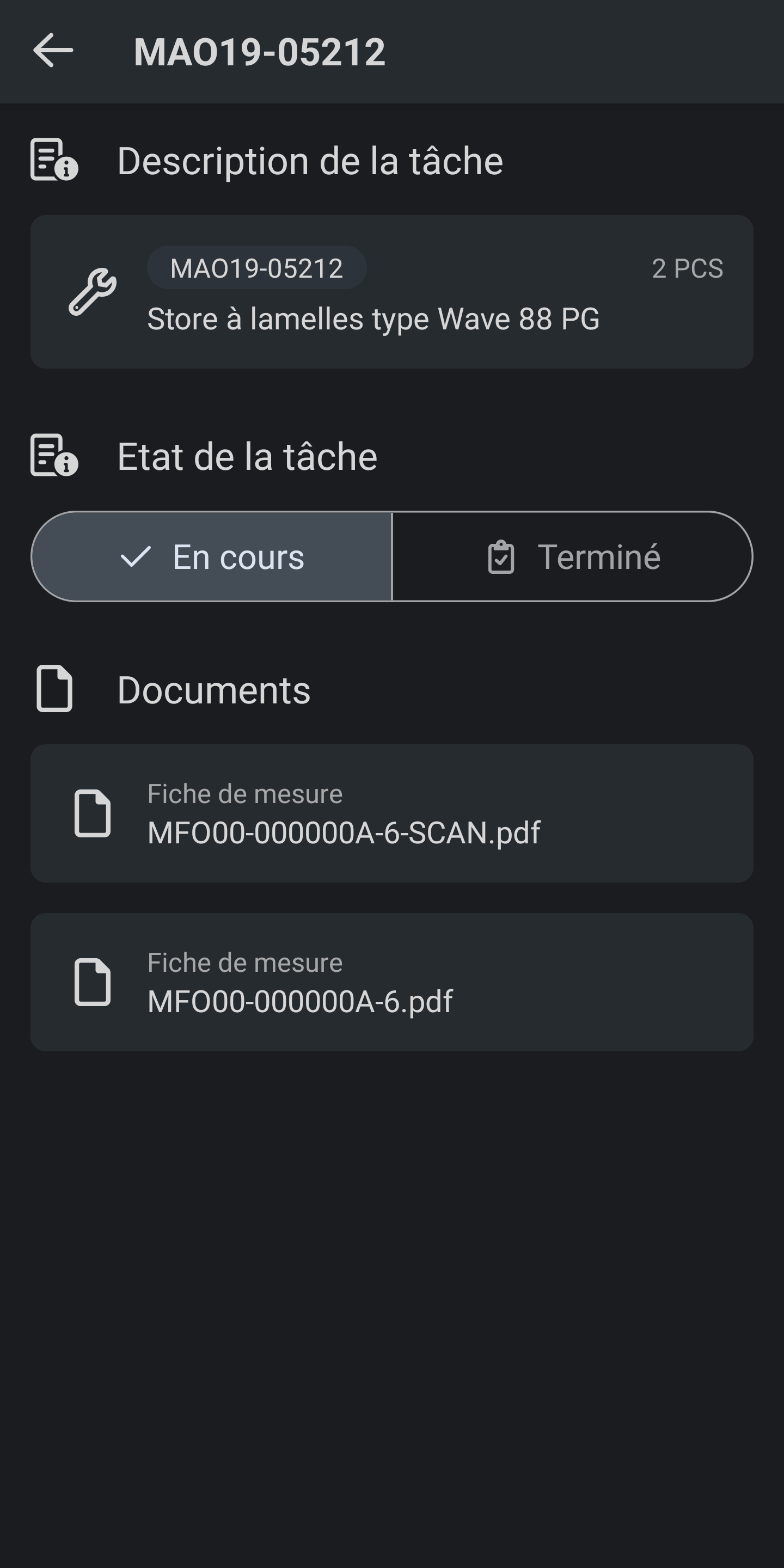Open document MFO00-000000A-6.pdf
Viewport: 784px width, 1568px height.
391,982
